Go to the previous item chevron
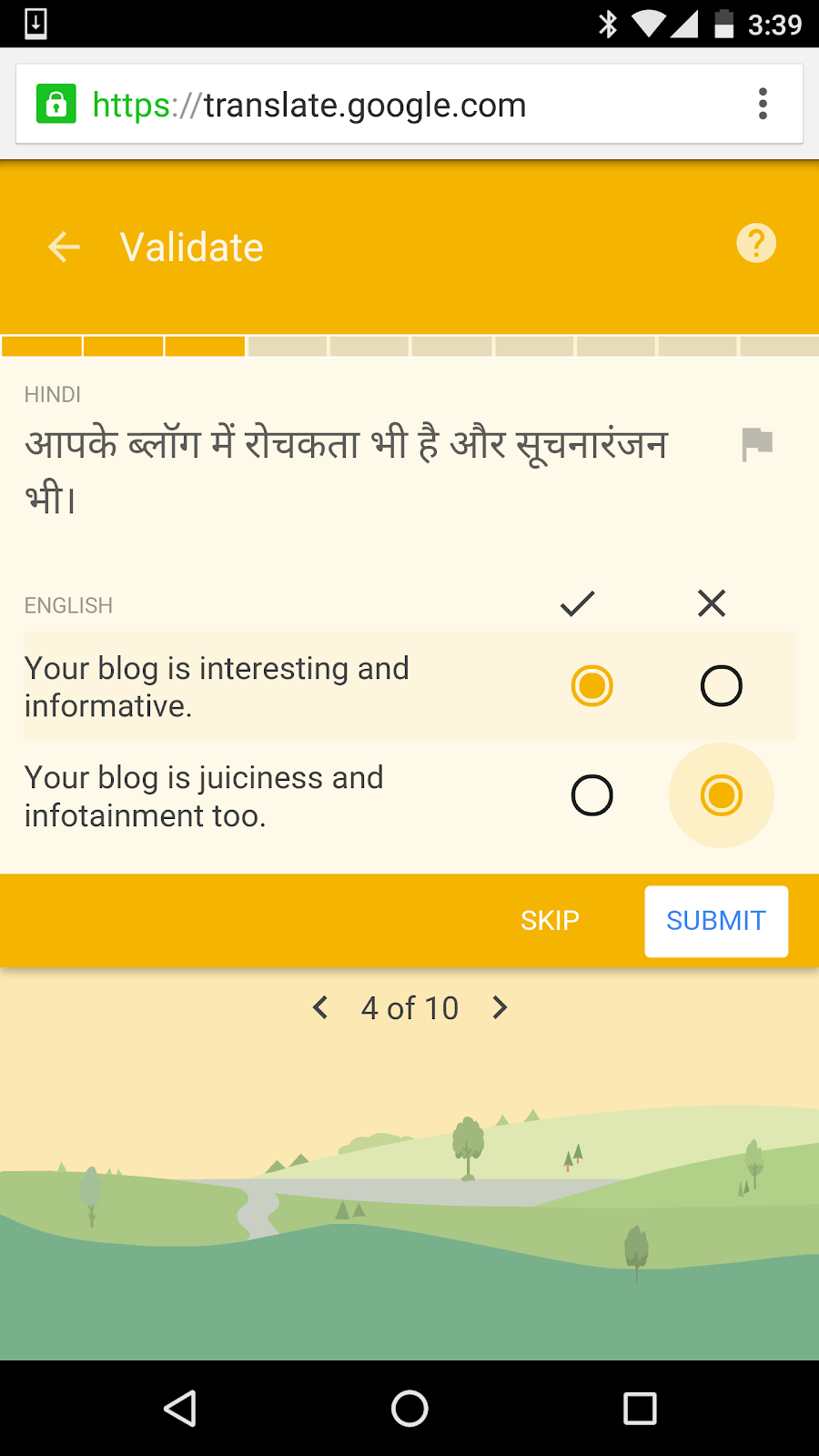Screen dimensions: 819x1456 click(320, 1007)
